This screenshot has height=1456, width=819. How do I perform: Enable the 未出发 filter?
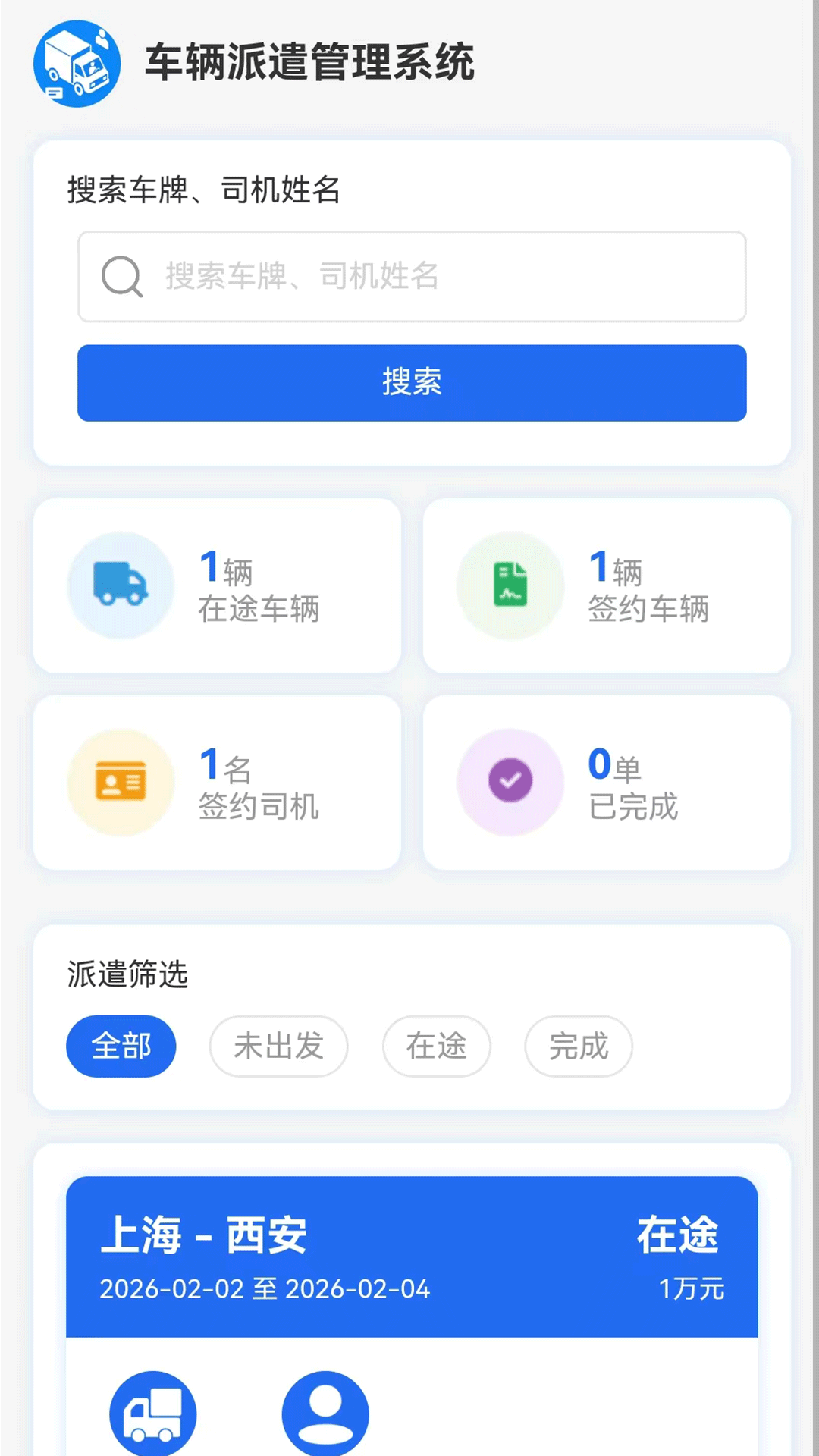pos(278,1046)
